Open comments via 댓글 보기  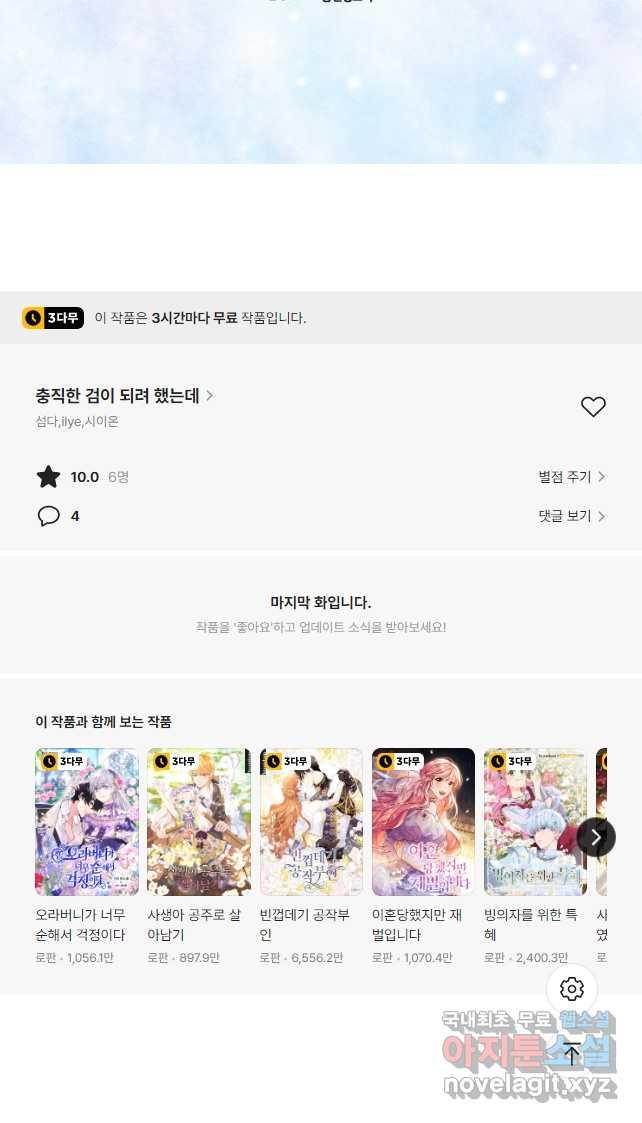(571, 516)
